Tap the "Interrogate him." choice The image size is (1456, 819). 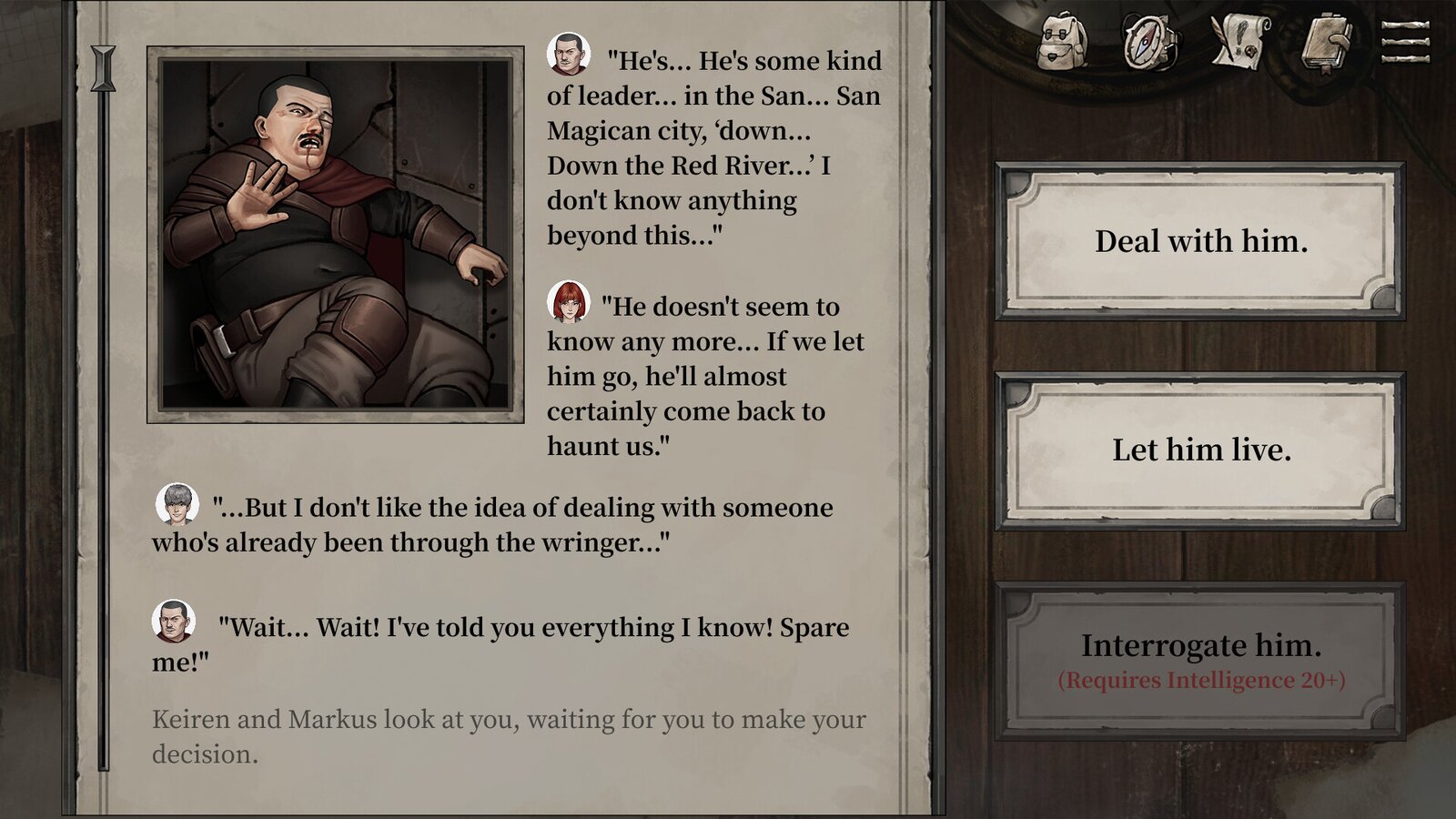[x=1200, y=660]
